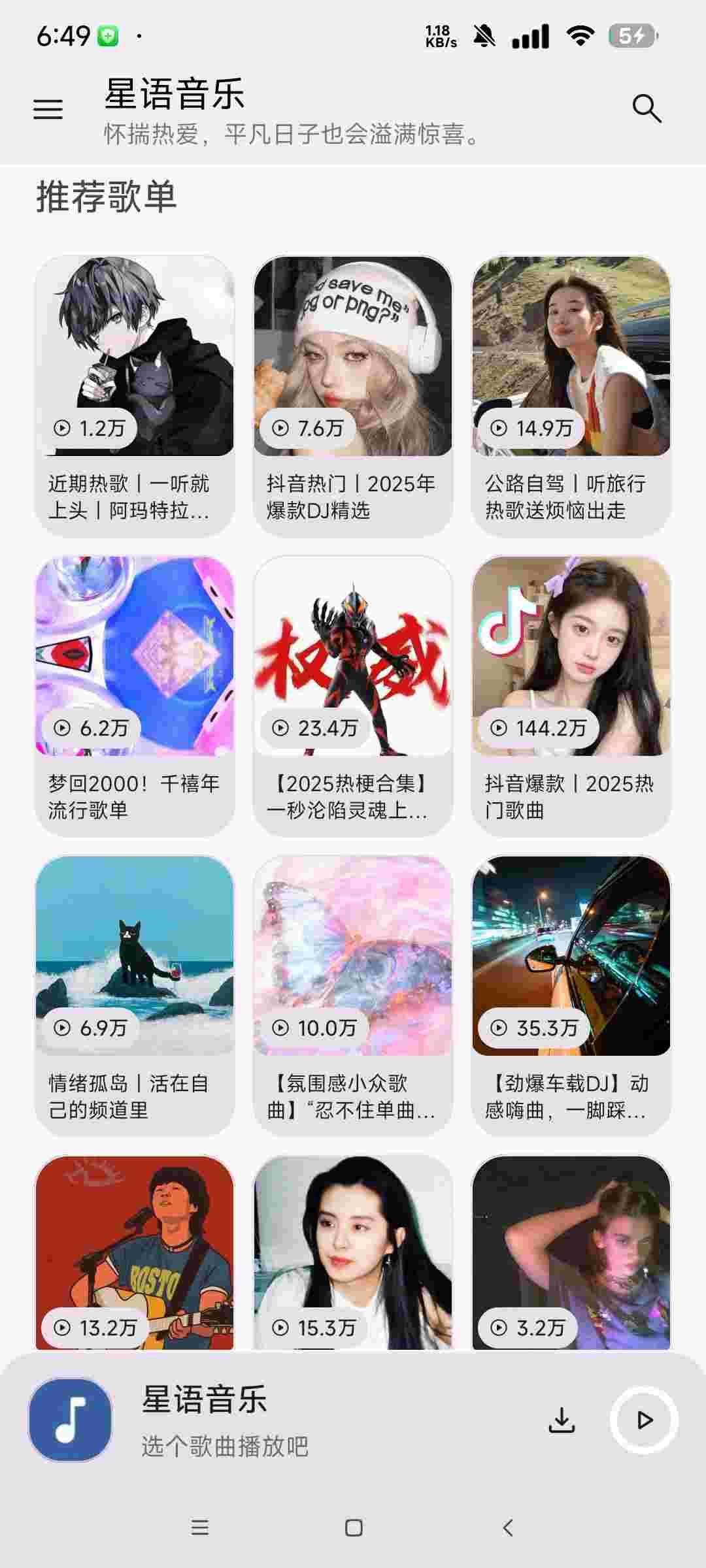Open the playlist with 15.3万 plays
706x1568 pixels.
353,1253
